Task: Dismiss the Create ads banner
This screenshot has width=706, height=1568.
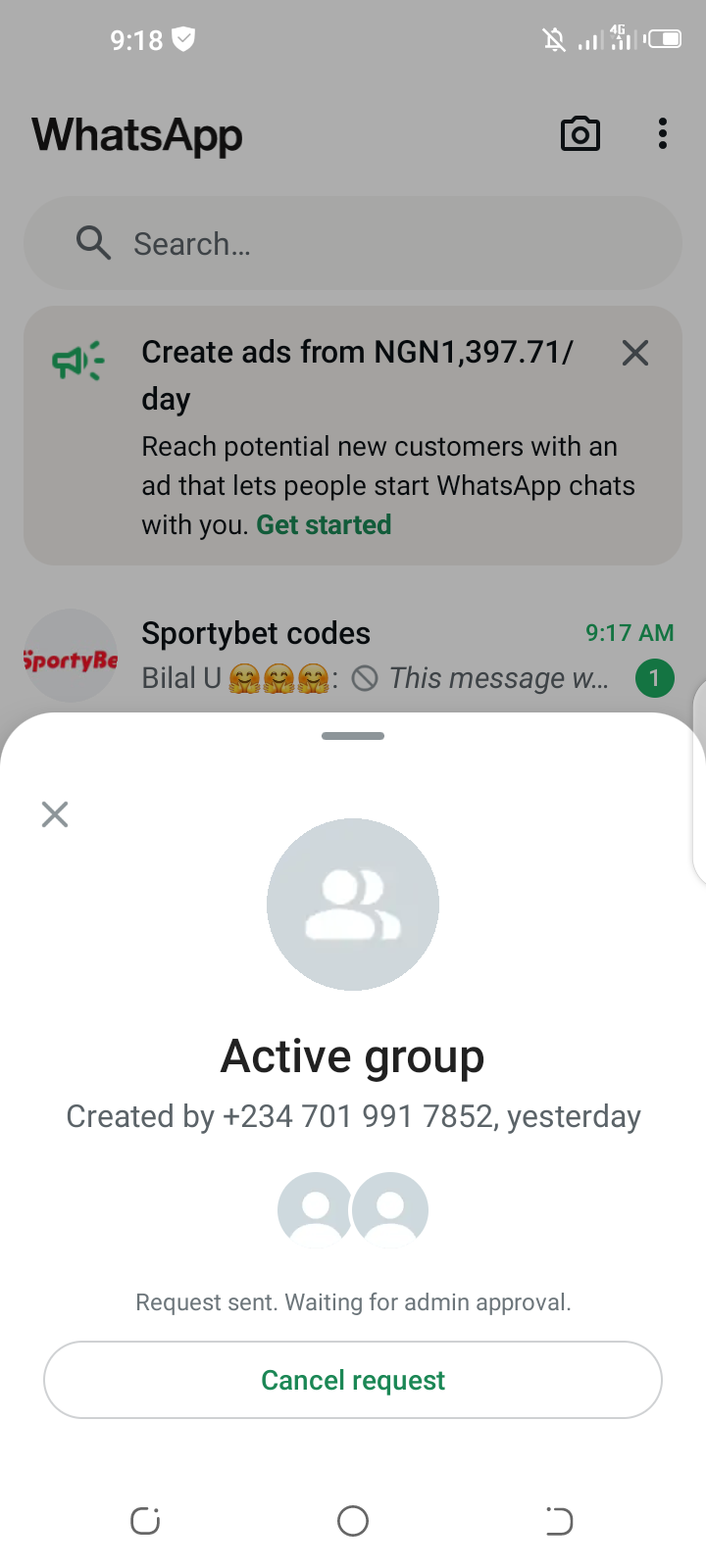Action: [x=635, y=353]
